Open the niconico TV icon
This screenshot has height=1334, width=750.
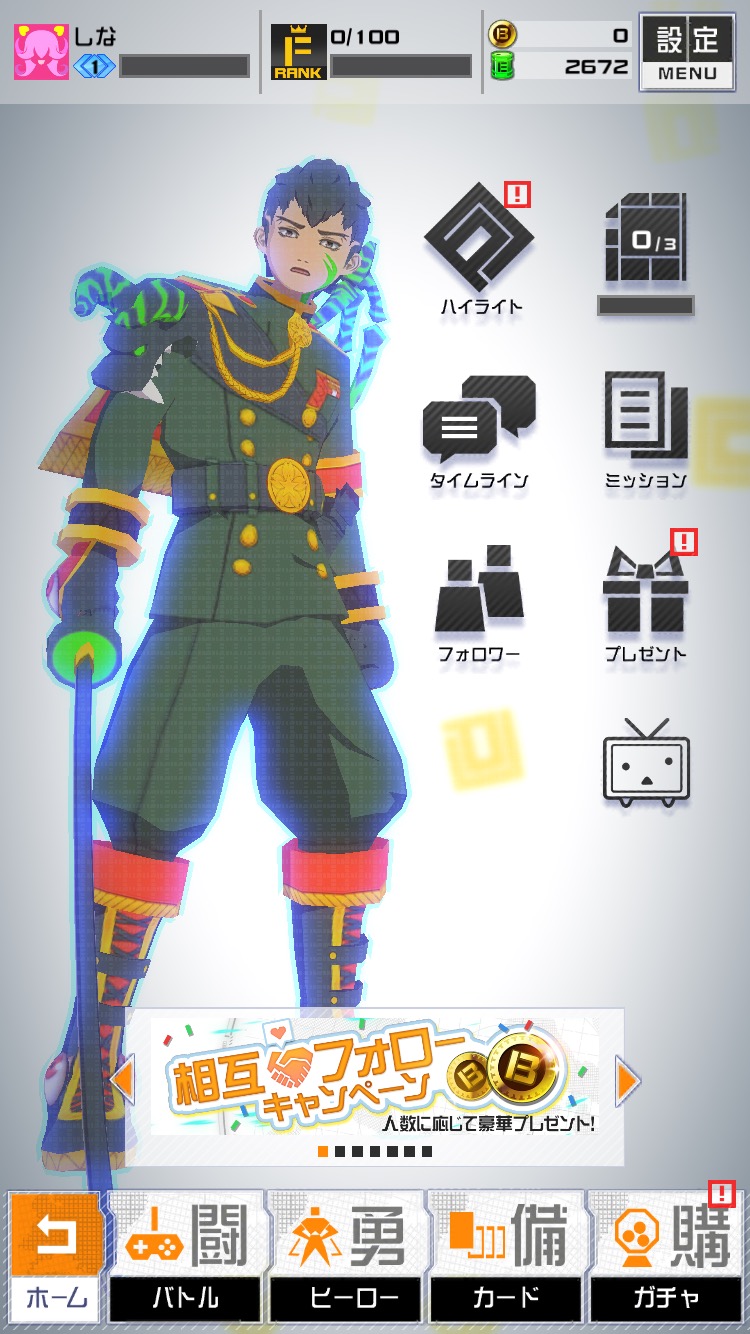click(x=646, y=763)
